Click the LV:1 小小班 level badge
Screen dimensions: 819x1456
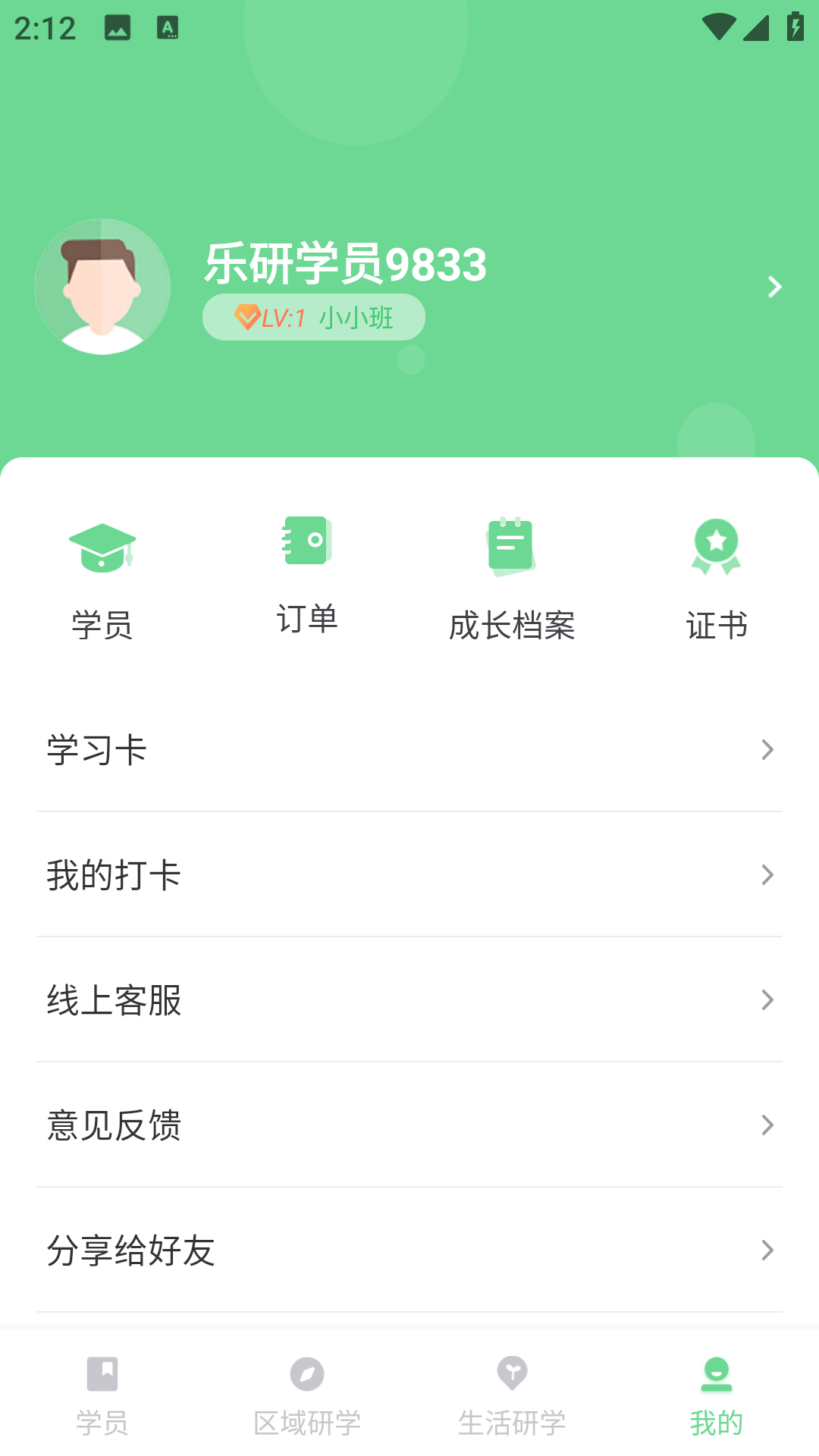point(314,317)
